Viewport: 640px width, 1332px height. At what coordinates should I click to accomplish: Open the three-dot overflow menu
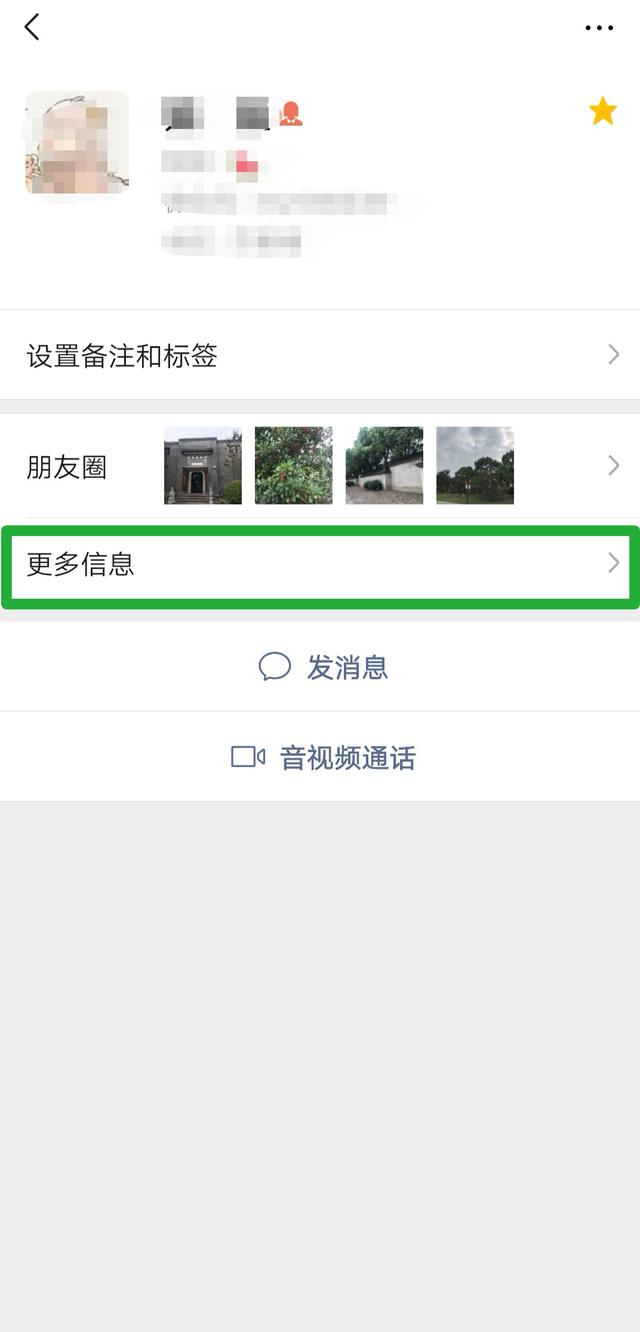point(599,28)
